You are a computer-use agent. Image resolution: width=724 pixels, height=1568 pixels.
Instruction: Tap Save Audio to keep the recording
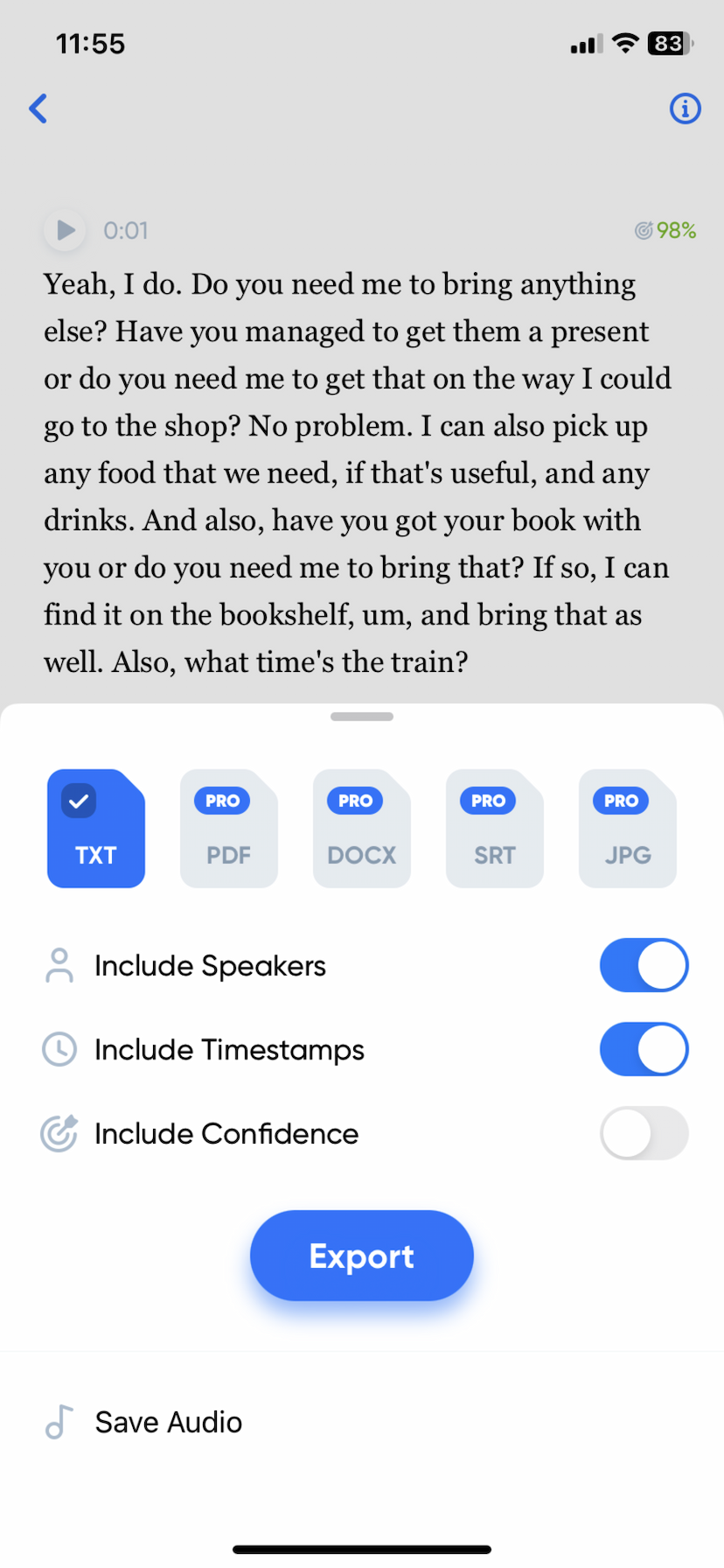click(168, 1421)
